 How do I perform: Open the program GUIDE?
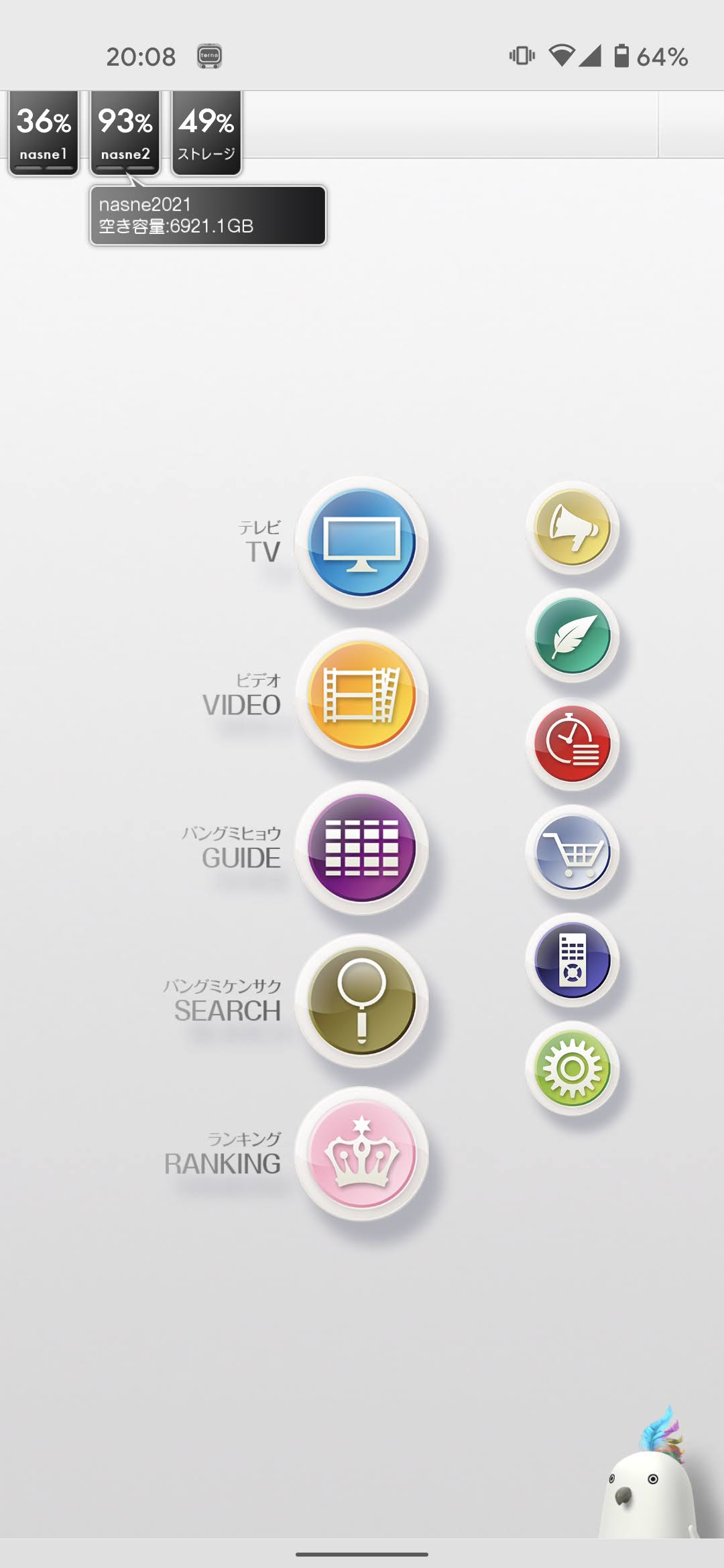tap(362, 848)
